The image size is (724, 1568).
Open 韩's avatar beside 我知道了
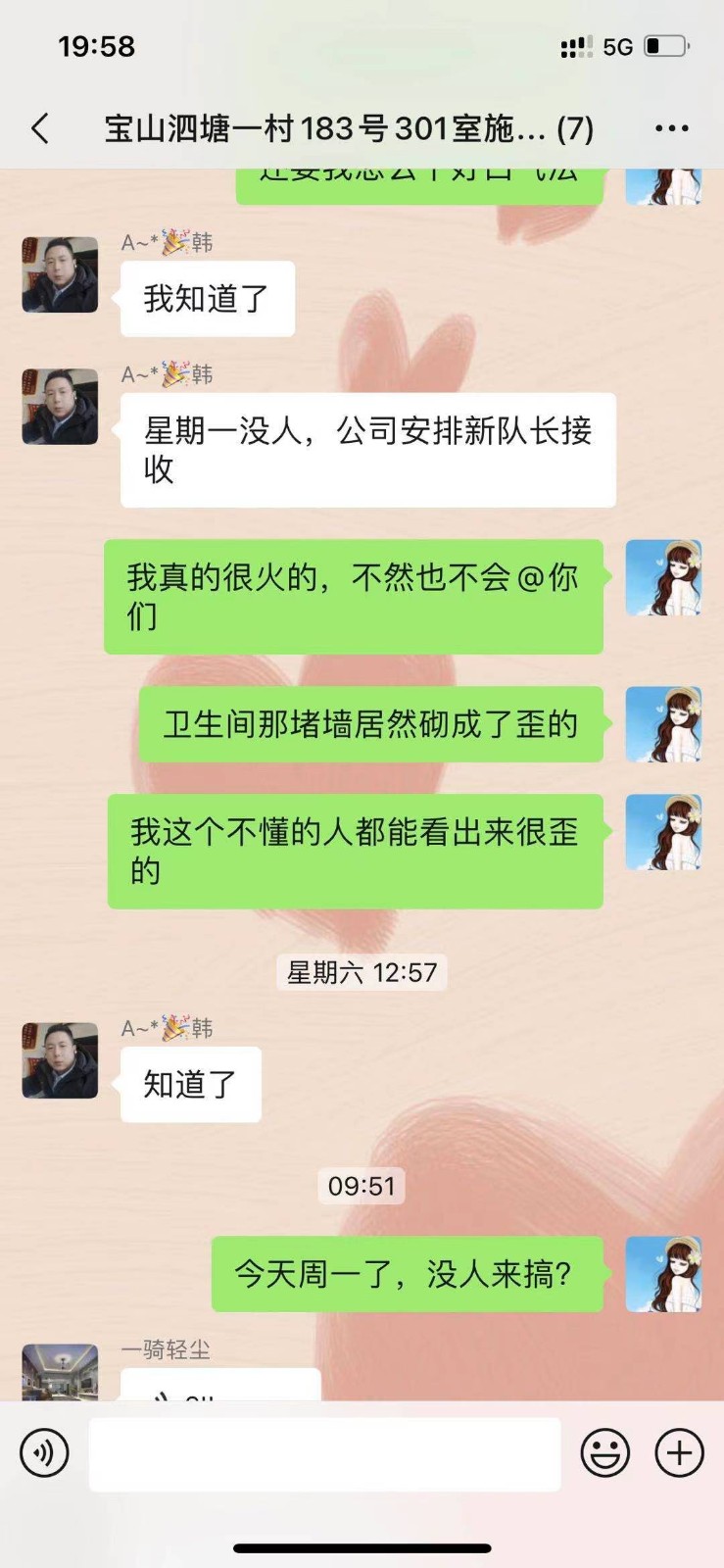coord(60,274)
